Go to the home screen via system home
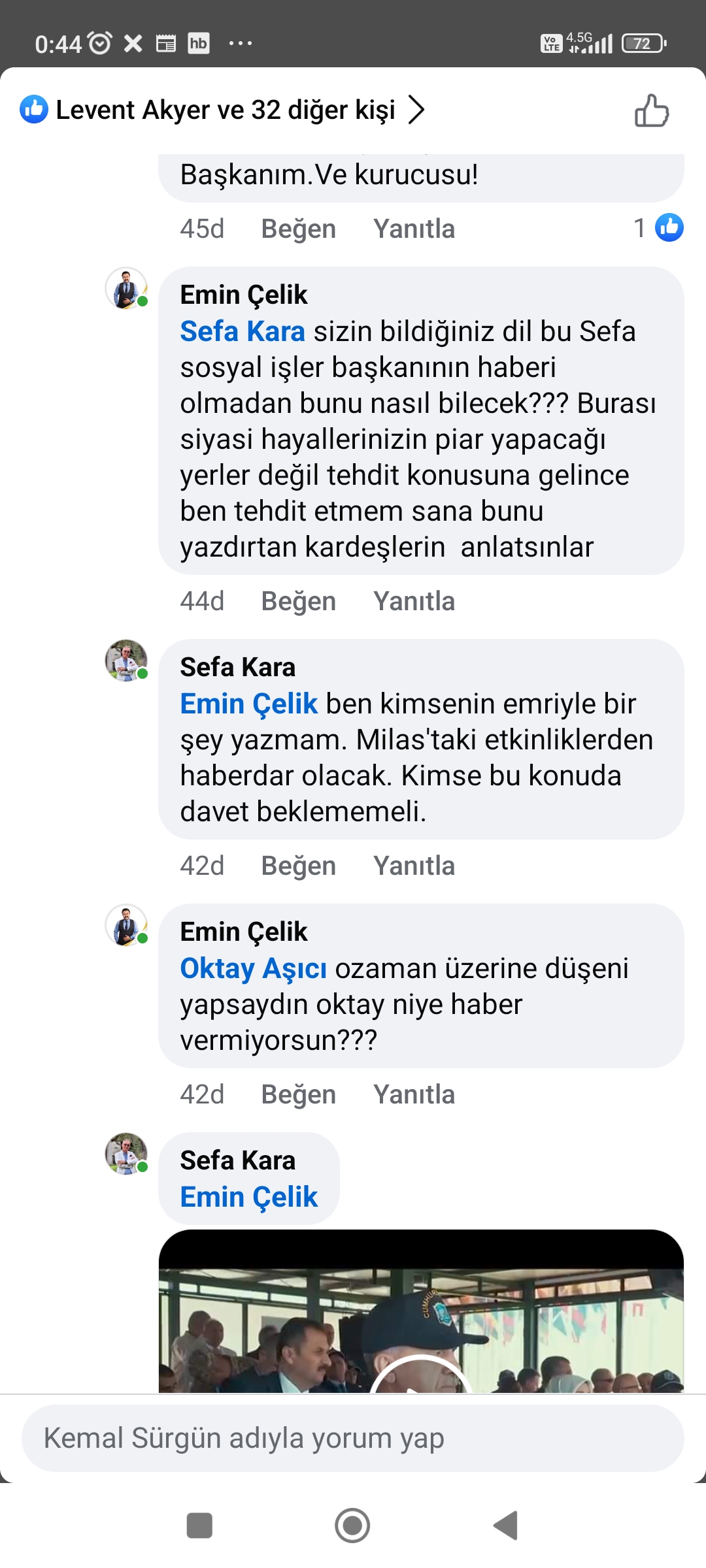This screenshot has height=1568, width=706. tap(352, 1526)
